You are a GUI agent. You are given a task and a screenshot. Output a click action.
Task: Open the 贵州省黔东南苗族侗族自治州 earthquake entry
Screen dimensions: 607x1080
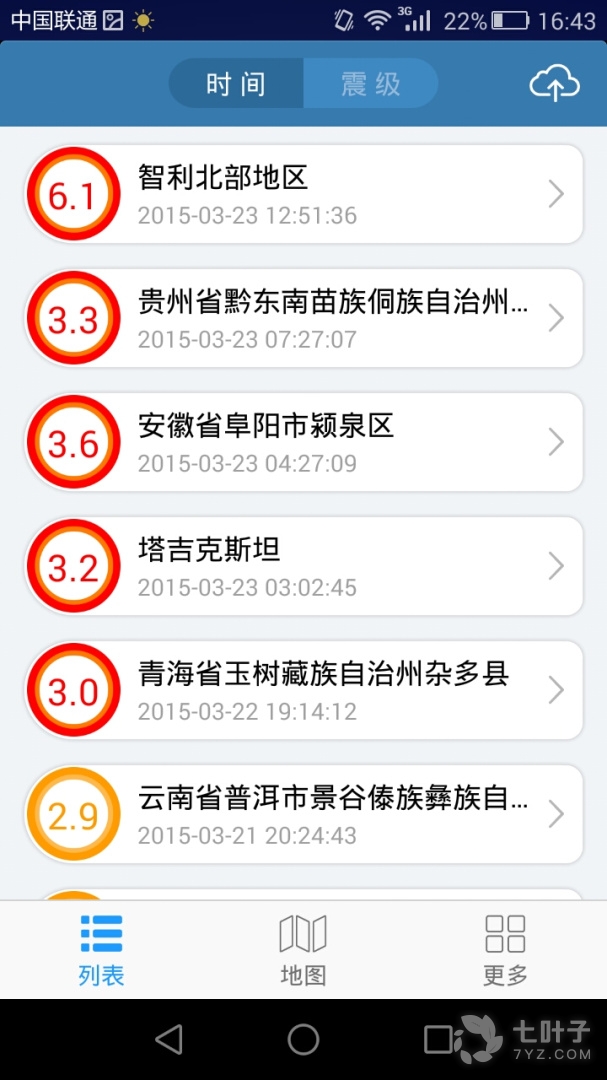tap(304, 318)
